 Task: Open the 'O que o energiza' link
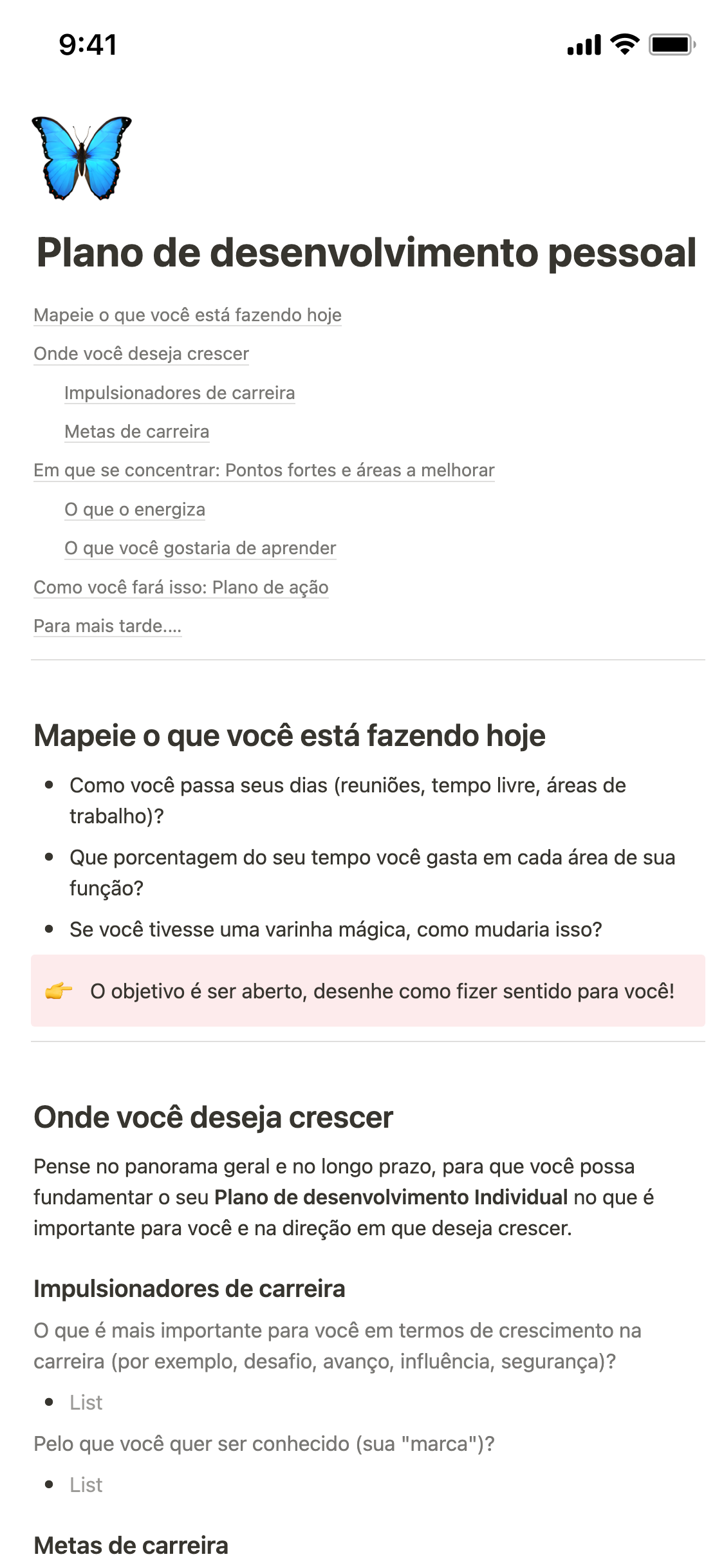pos(135,509)
